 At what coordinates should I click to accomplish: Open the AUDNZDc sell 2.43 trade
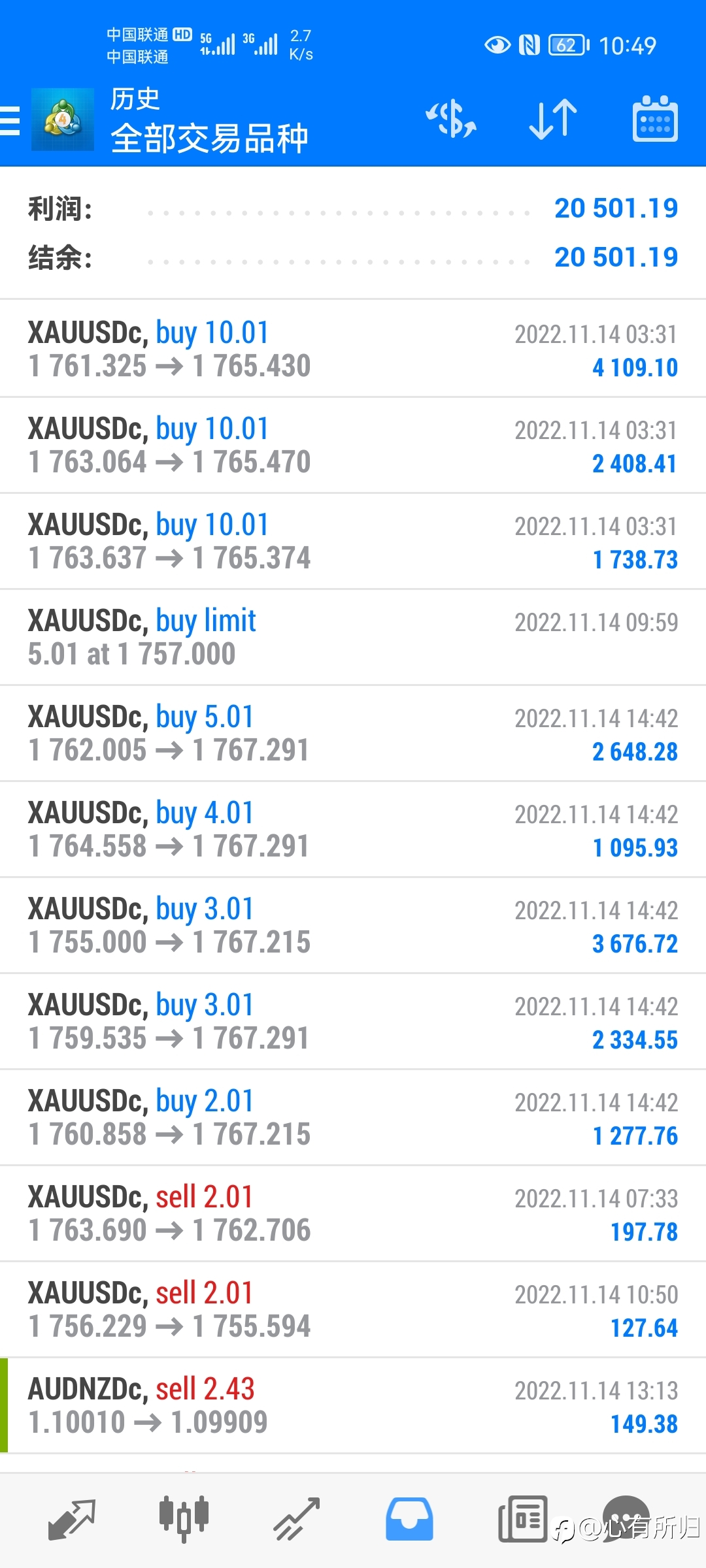click(353, 1405)
